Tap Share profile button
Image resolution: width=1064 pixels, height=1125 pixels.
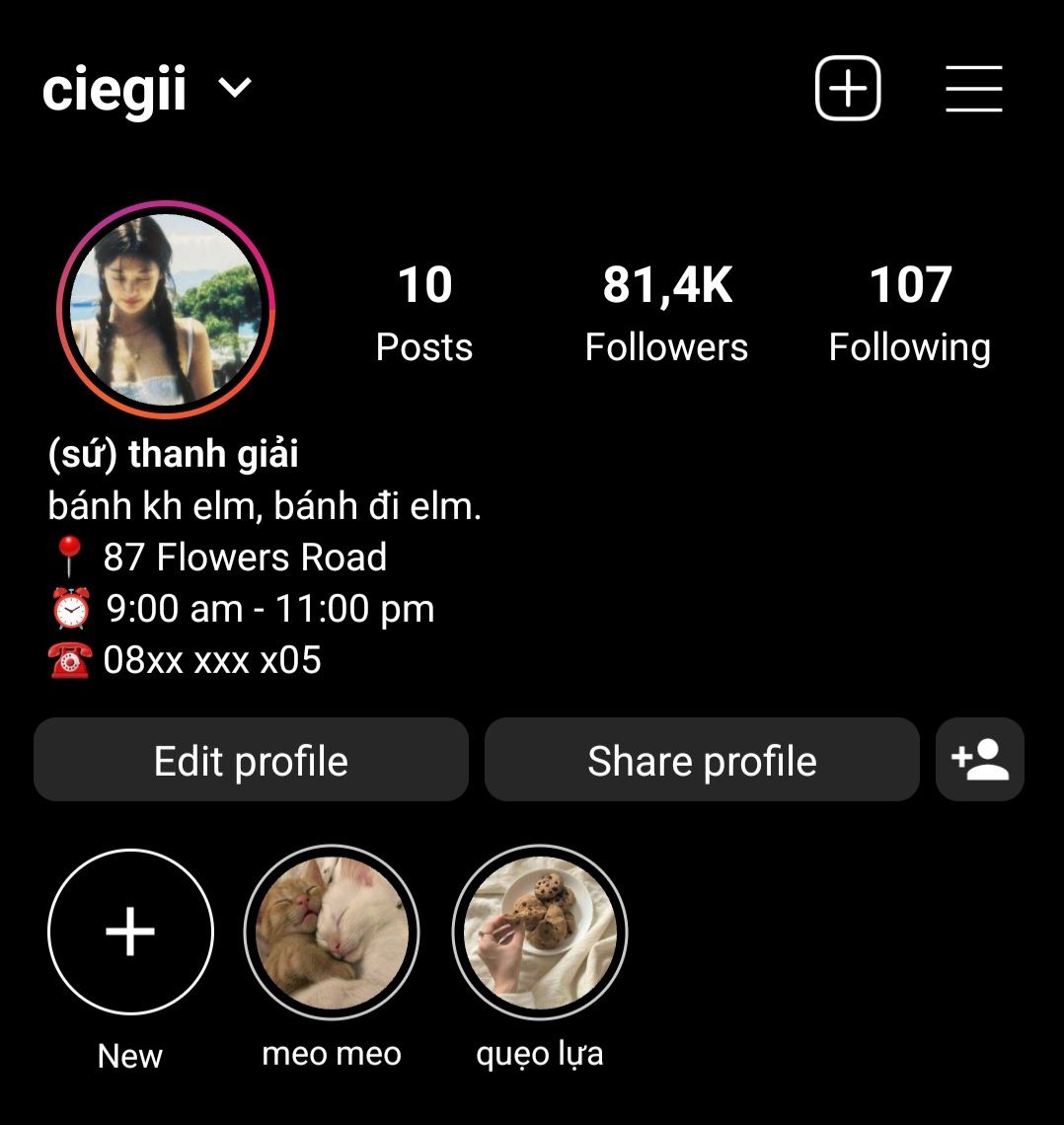pyautogui.click(x=702, y=760)
